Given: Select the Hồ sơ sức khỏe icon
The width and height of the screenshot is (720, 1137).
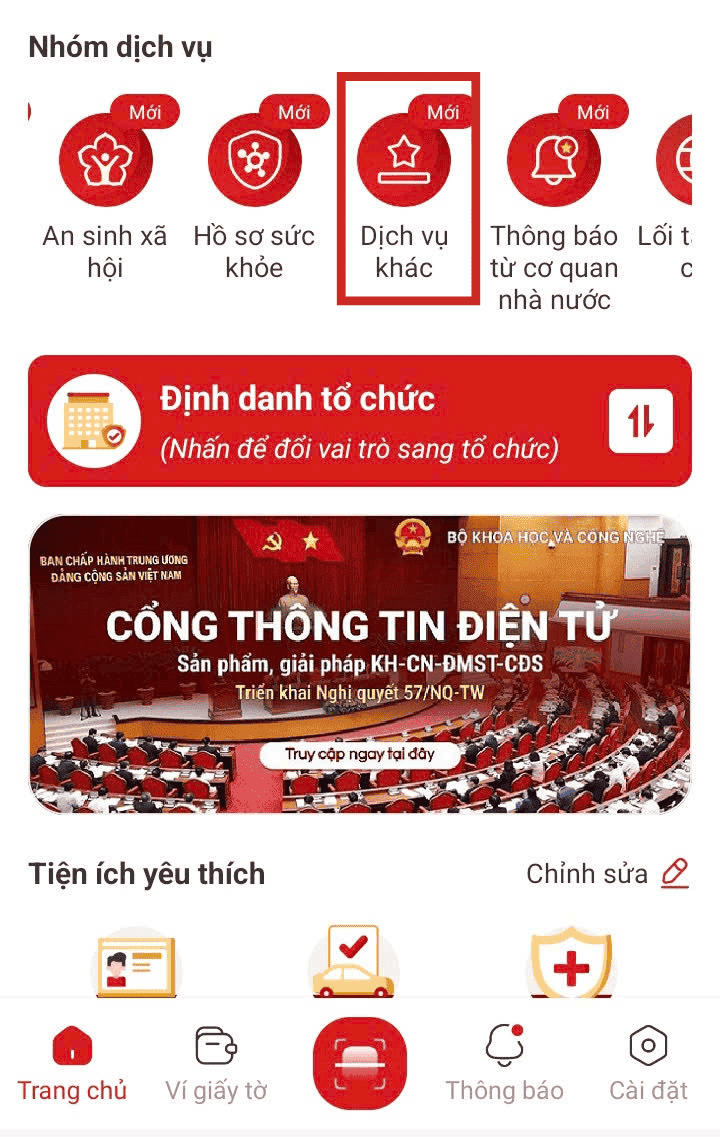Looking at the screenshot, I should click(x=256, y=160).
